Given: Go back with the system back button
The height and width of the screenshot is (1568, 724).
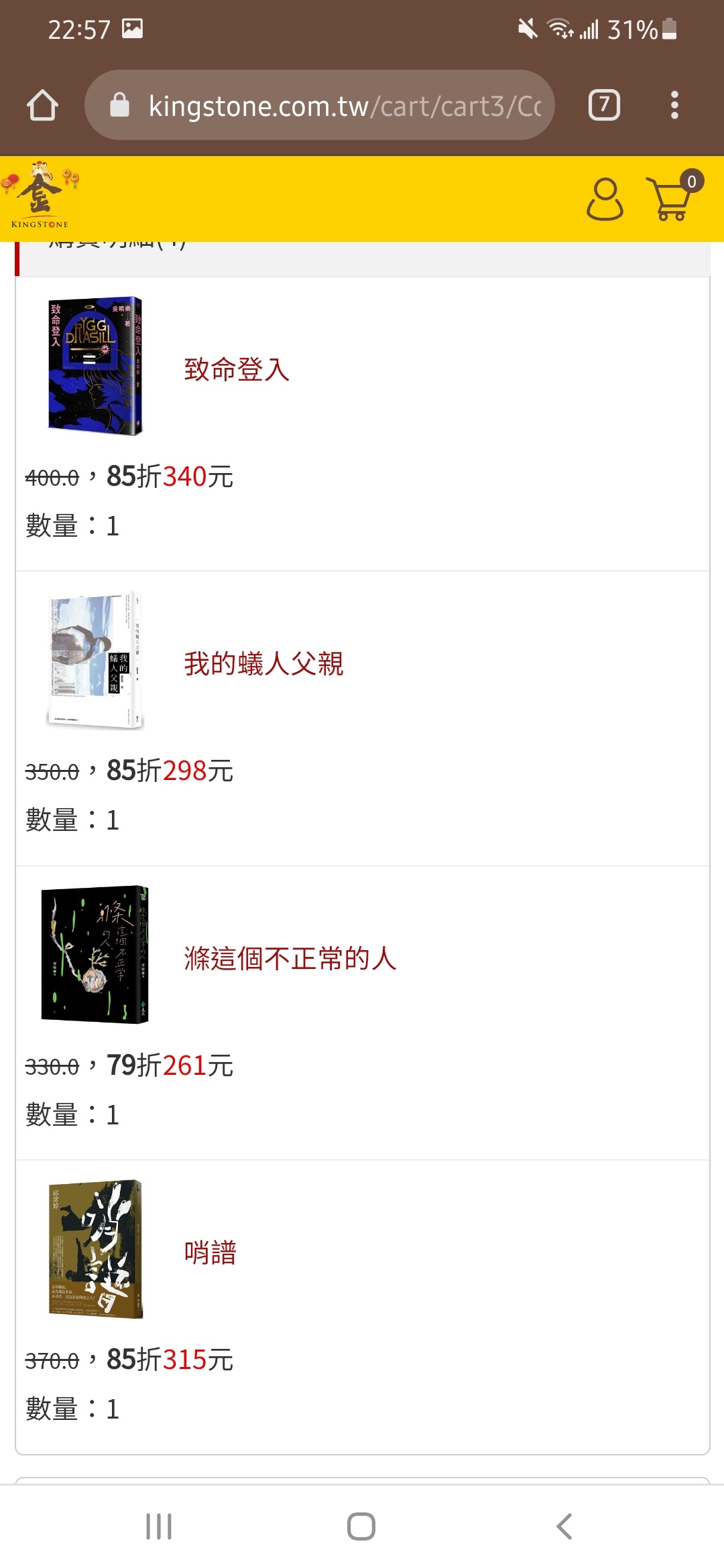Looking at the screenshot, I should click(x=564, y=1526).
